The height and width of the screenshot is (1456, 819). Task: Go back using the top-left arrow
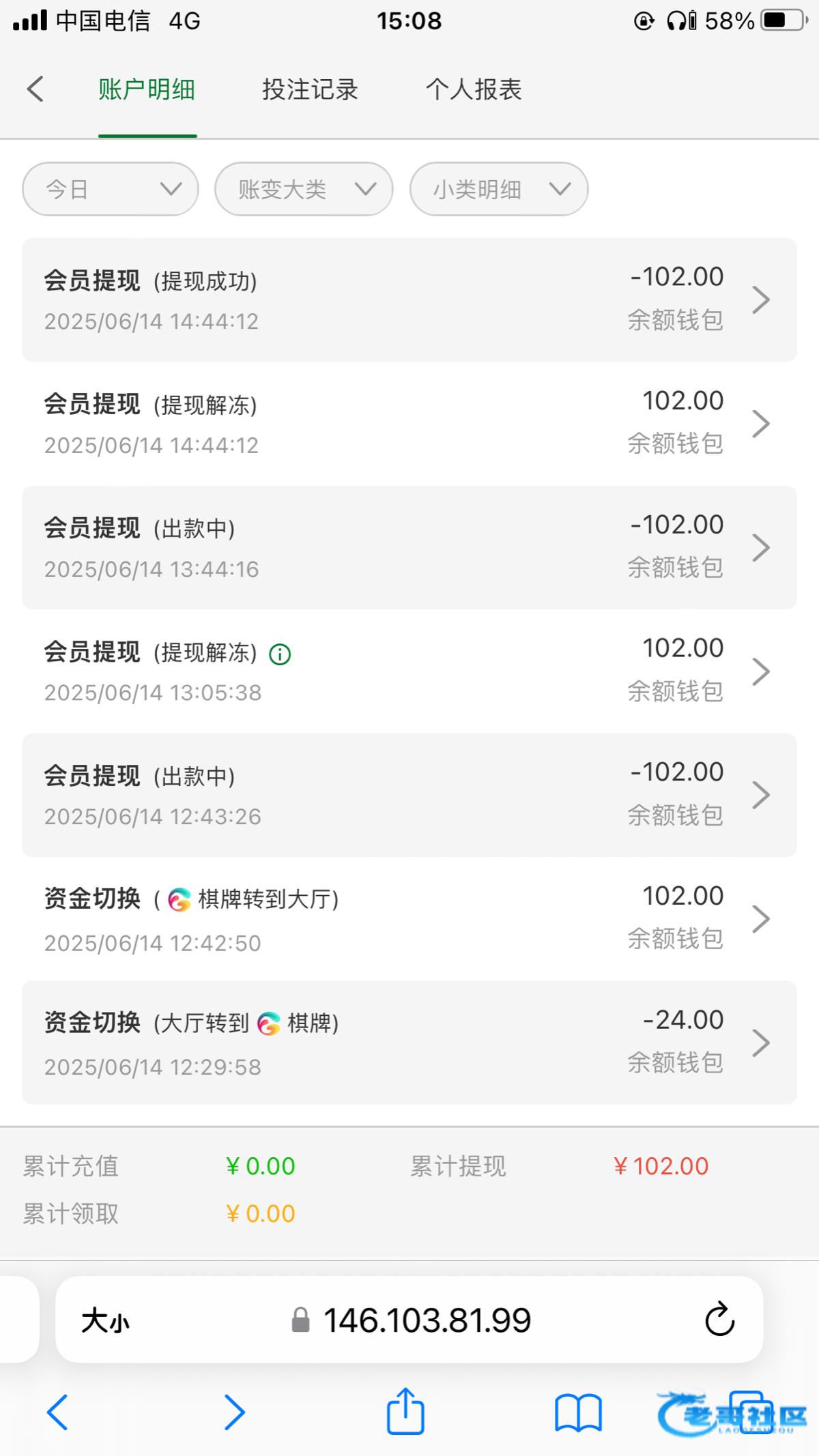coord(35,89)
